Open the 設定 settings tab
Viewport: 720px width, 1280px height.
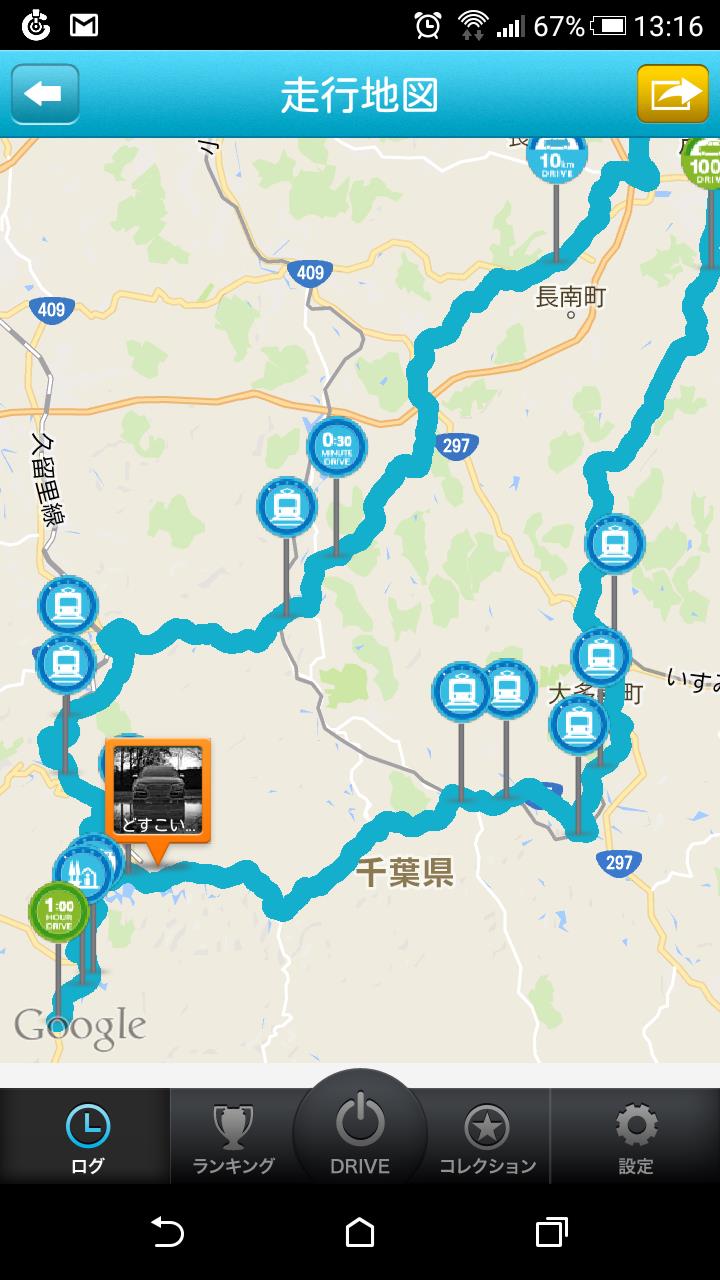click(635, 1138)
